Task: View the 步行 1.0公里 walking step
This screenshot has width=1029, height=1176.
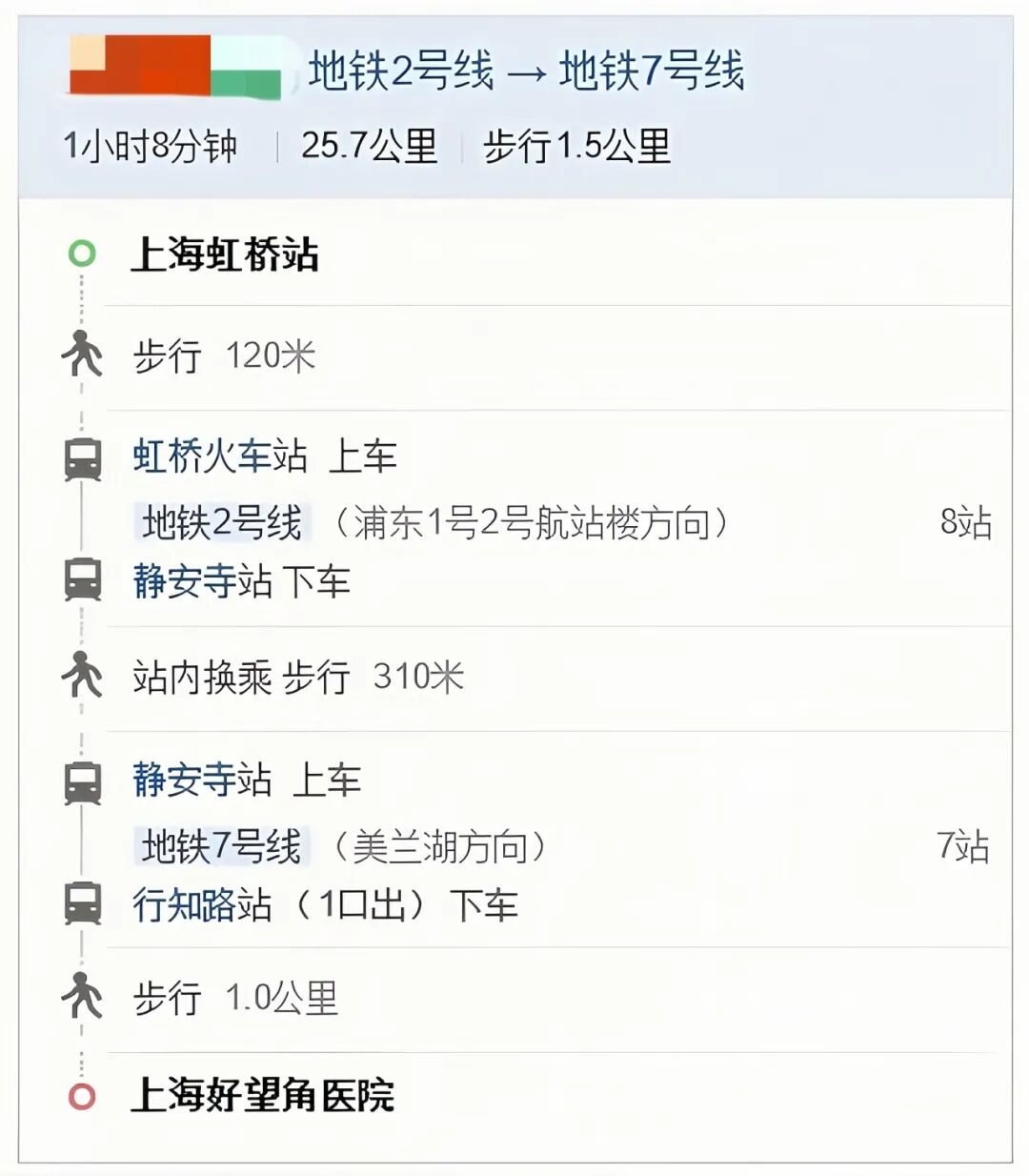Action: [235, 998]
